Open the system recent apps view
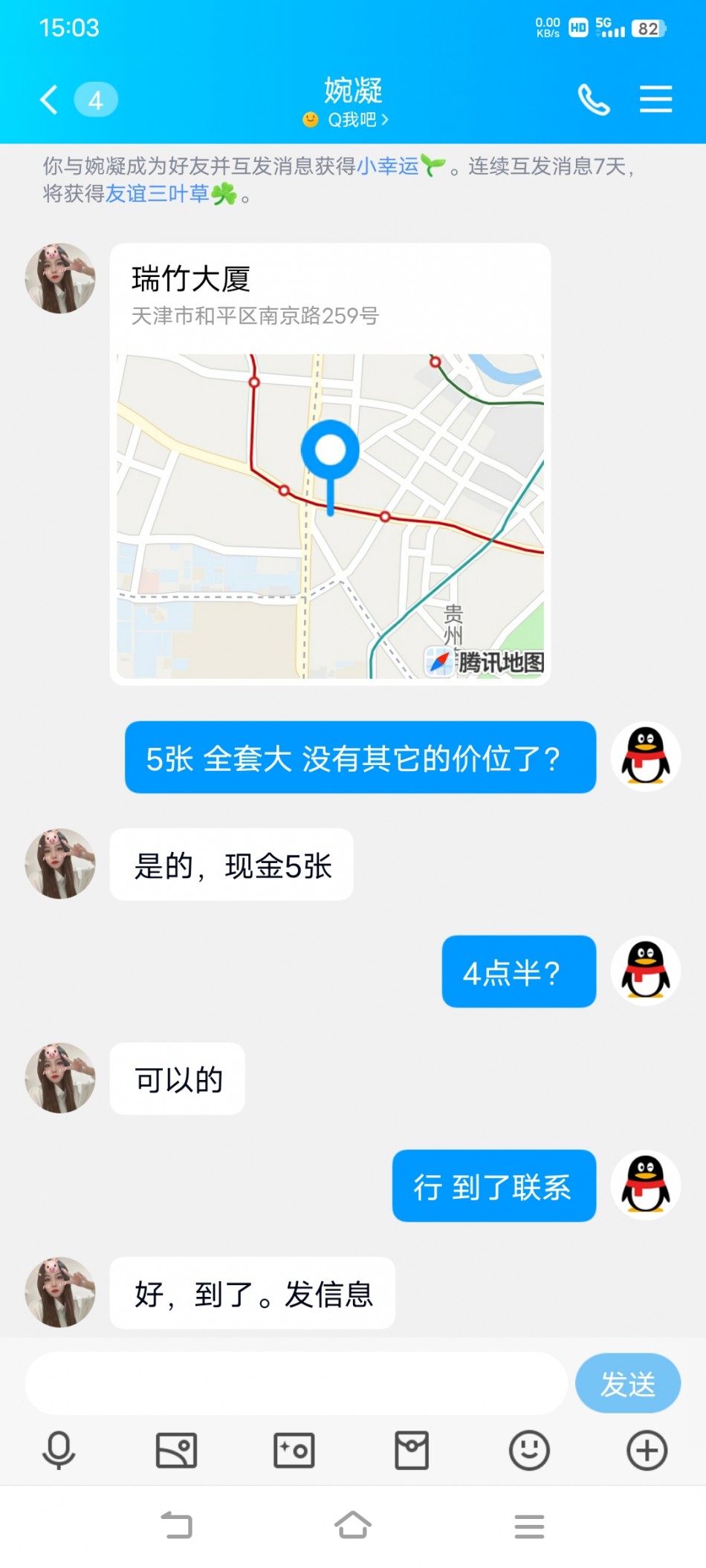The width and height of the screenshot is (706, 1568). point(529,1526)
